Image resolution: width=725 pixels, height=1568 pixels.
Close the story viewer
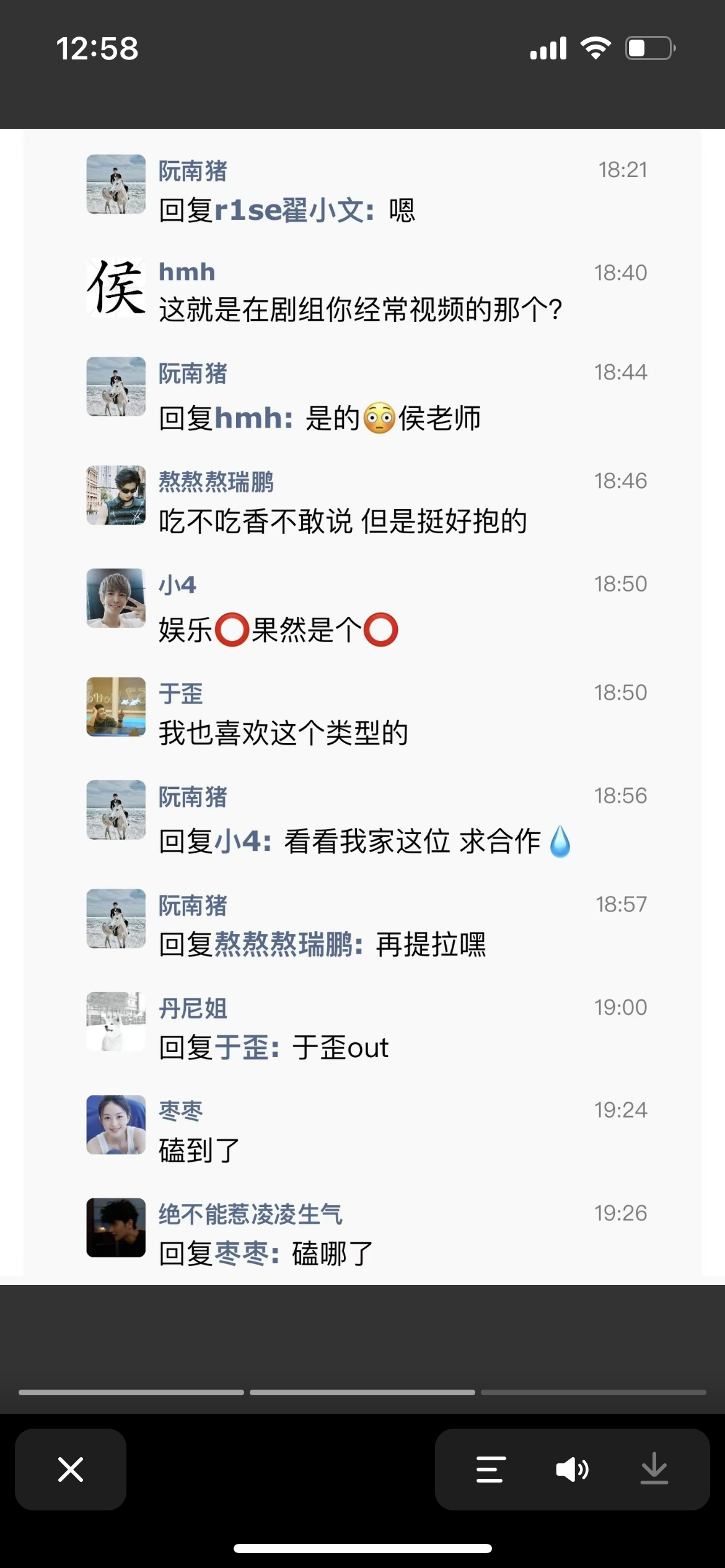pos(71,1469)
